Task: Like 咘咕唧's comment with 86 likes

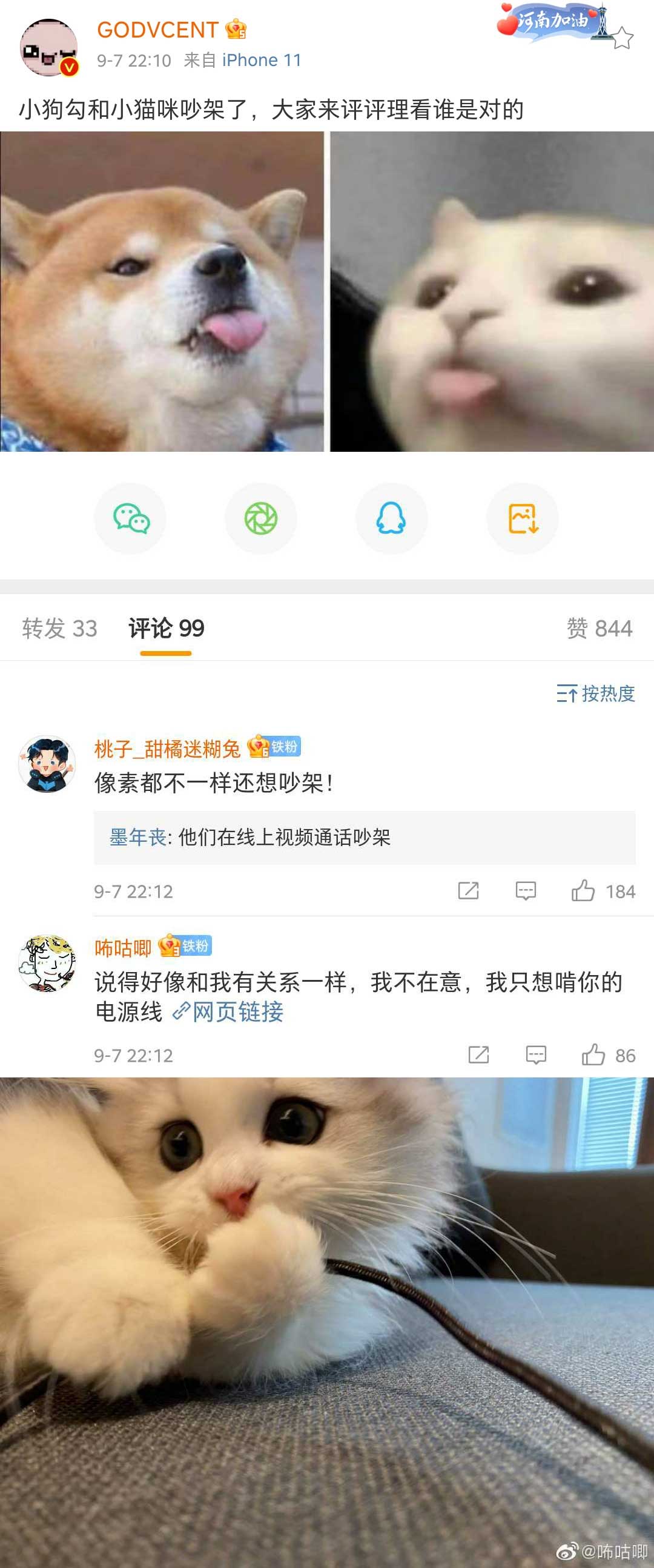Action: (x=594, y=1055)
